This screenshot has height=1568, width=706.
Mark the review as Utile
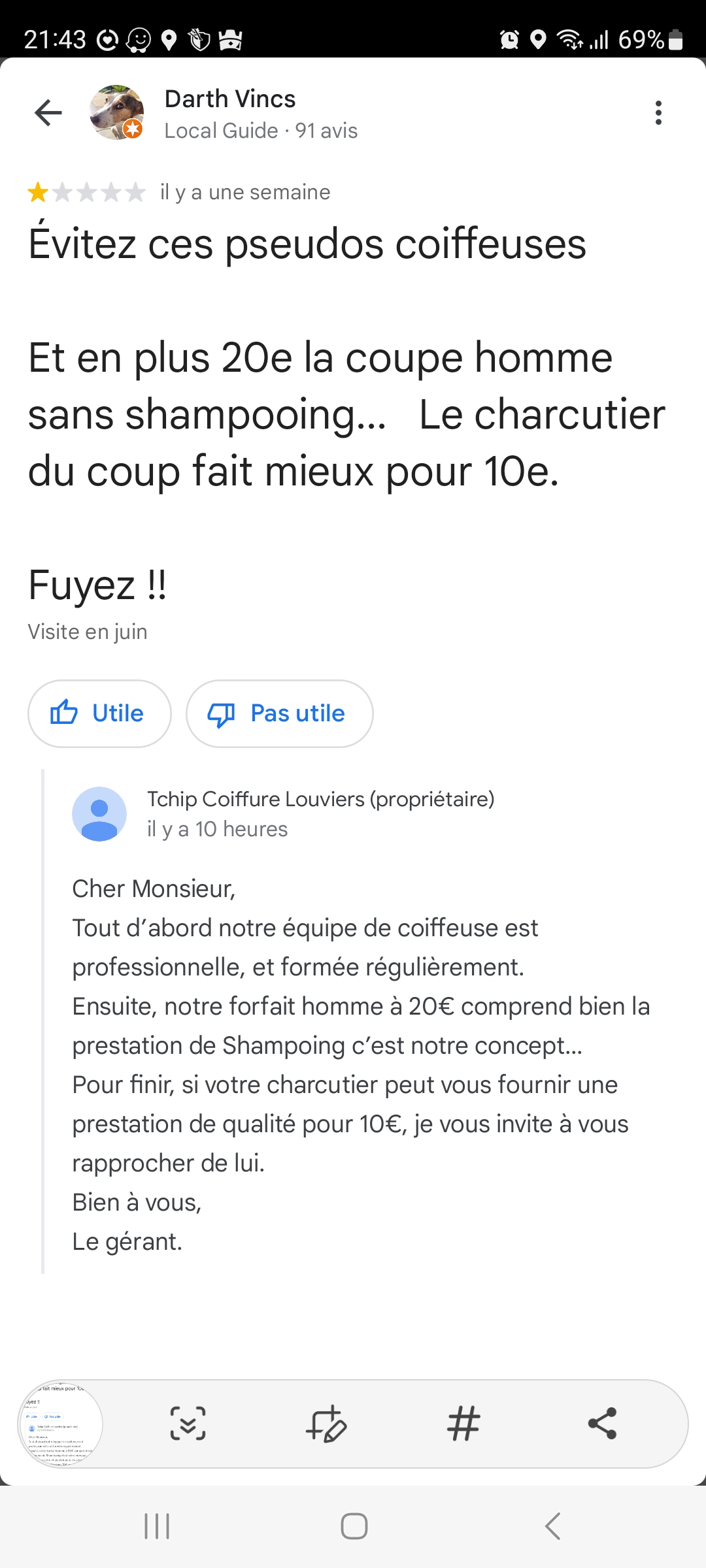tap(99, 713)
